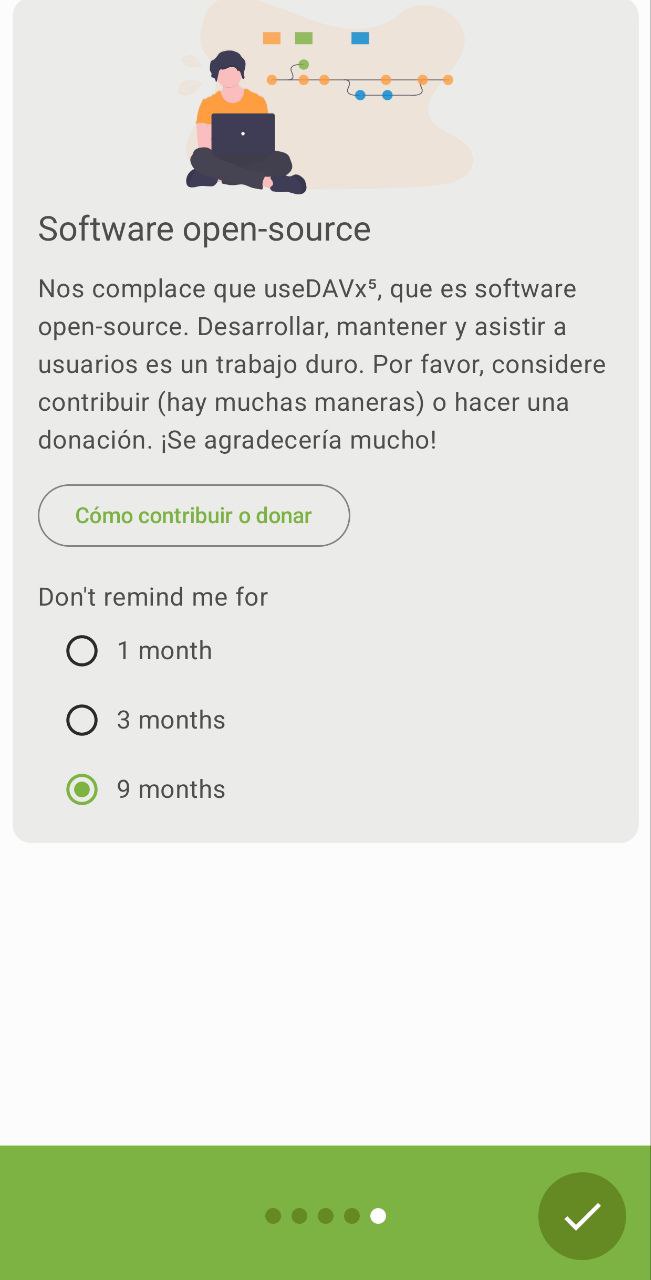Select the 9 months radio option
Image resolution: width=651 pixels, height=1280 pixels.
(82, 789)
